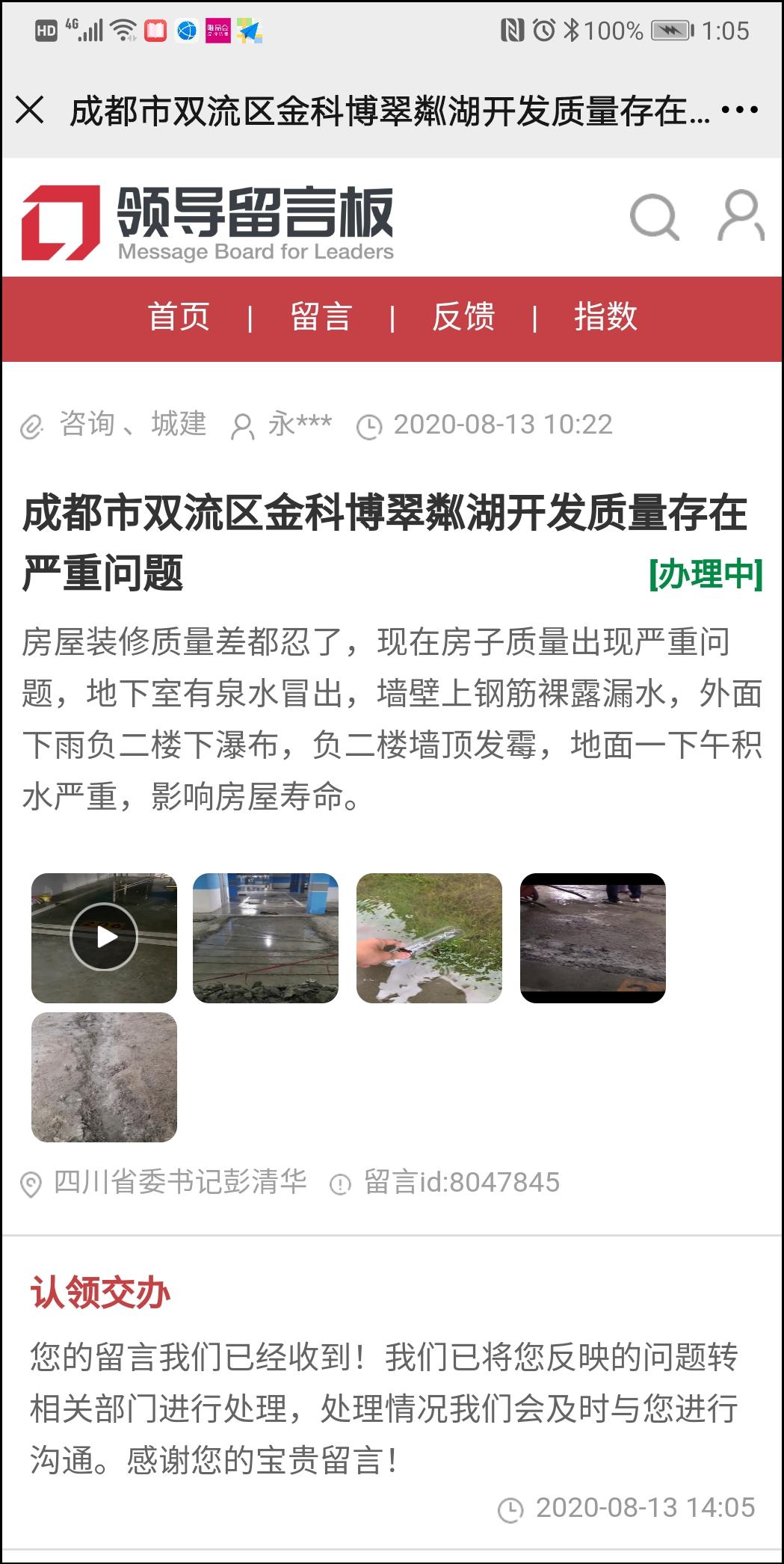Open the grass and water photo thumbnail
Viewport: 784px width, 1564px height.
click(x=431, y=935)
